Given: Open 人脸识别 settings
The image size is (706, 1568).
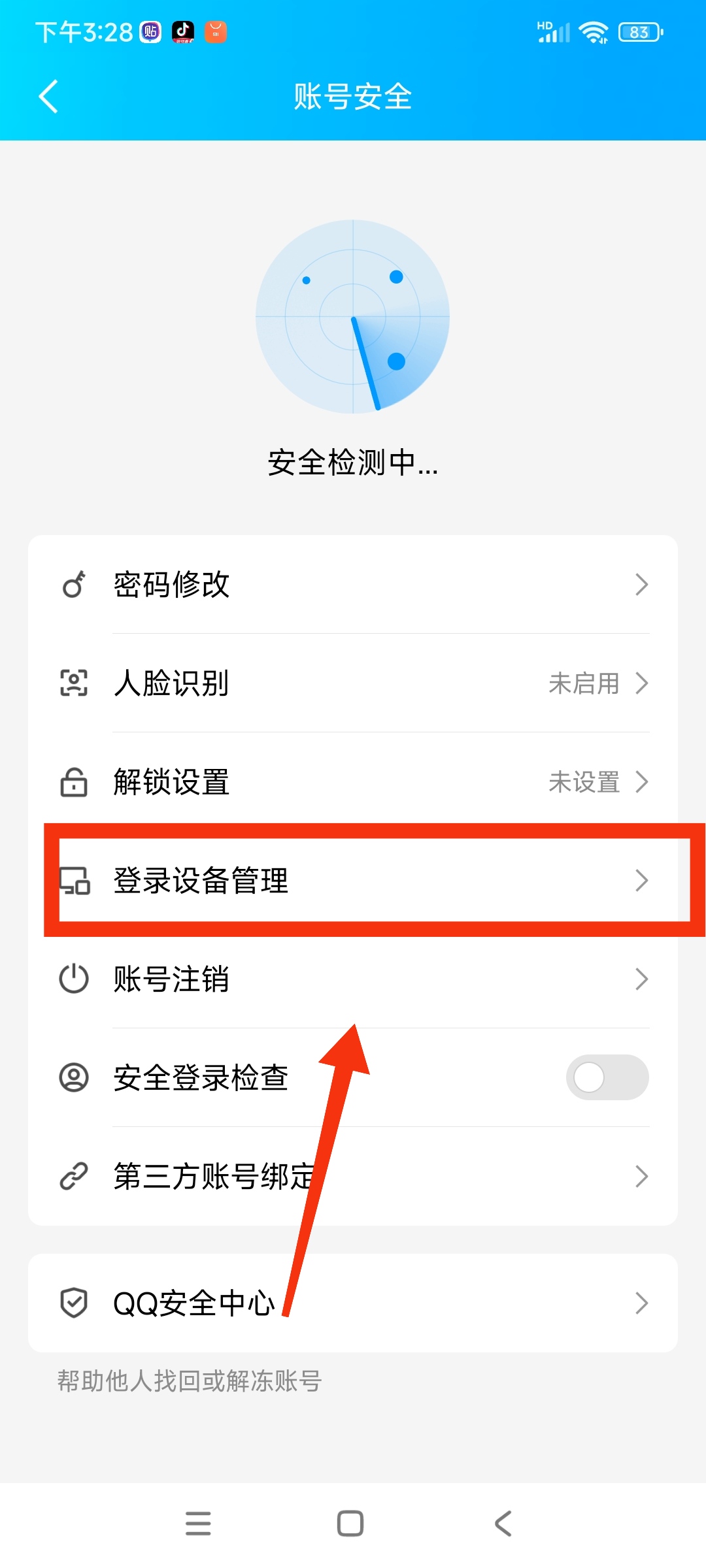Looking at the screenshot, I should 353,683.
